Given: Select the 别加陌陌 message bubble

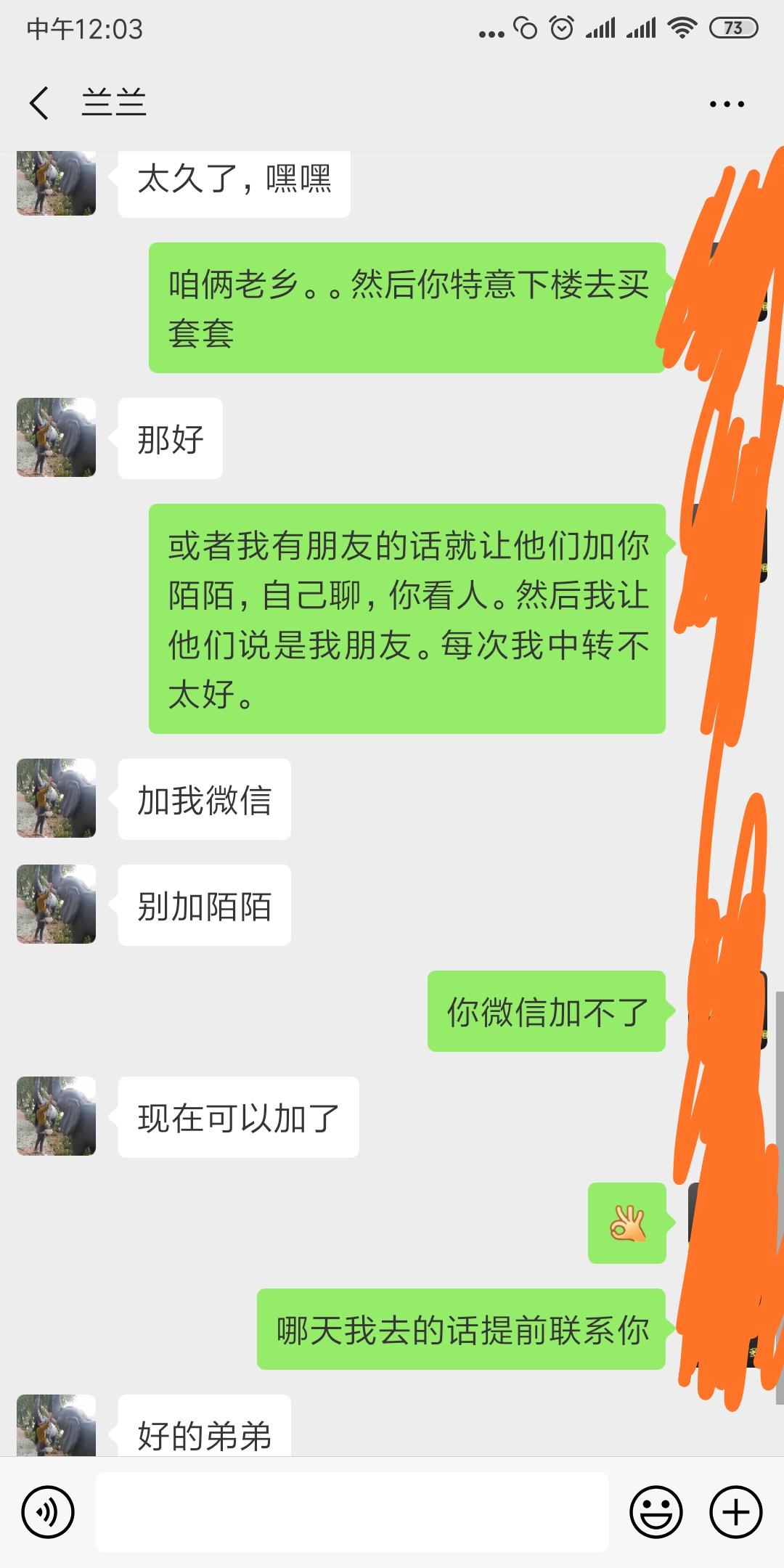Looking at the screenshot, I should coord(204,905).
